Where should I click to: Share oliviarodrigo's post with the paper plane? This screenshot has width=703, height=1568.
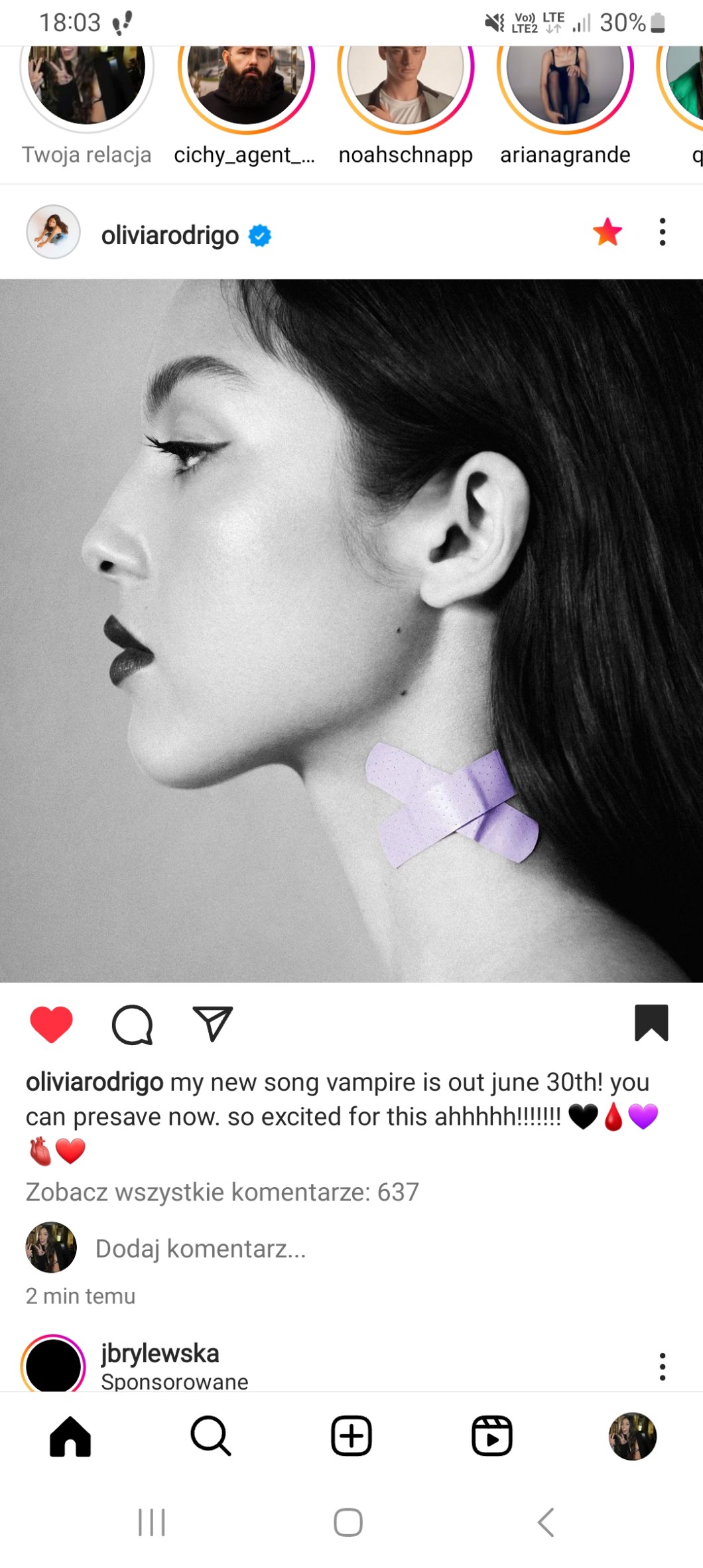[x=212, y=1024]
